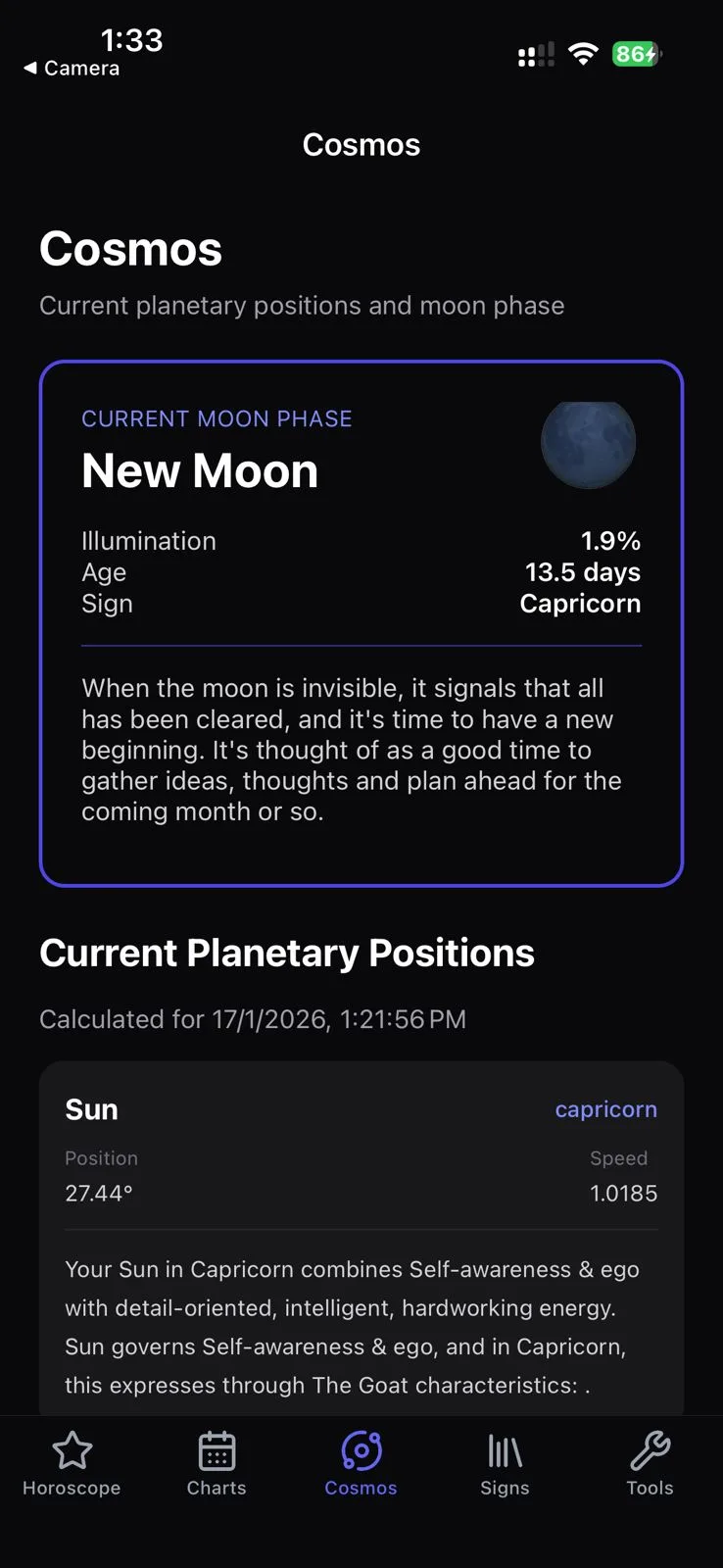Tap the Wi-Fi indicator in the status bar
Viewport: 723px width, 1568px height.
584,55
